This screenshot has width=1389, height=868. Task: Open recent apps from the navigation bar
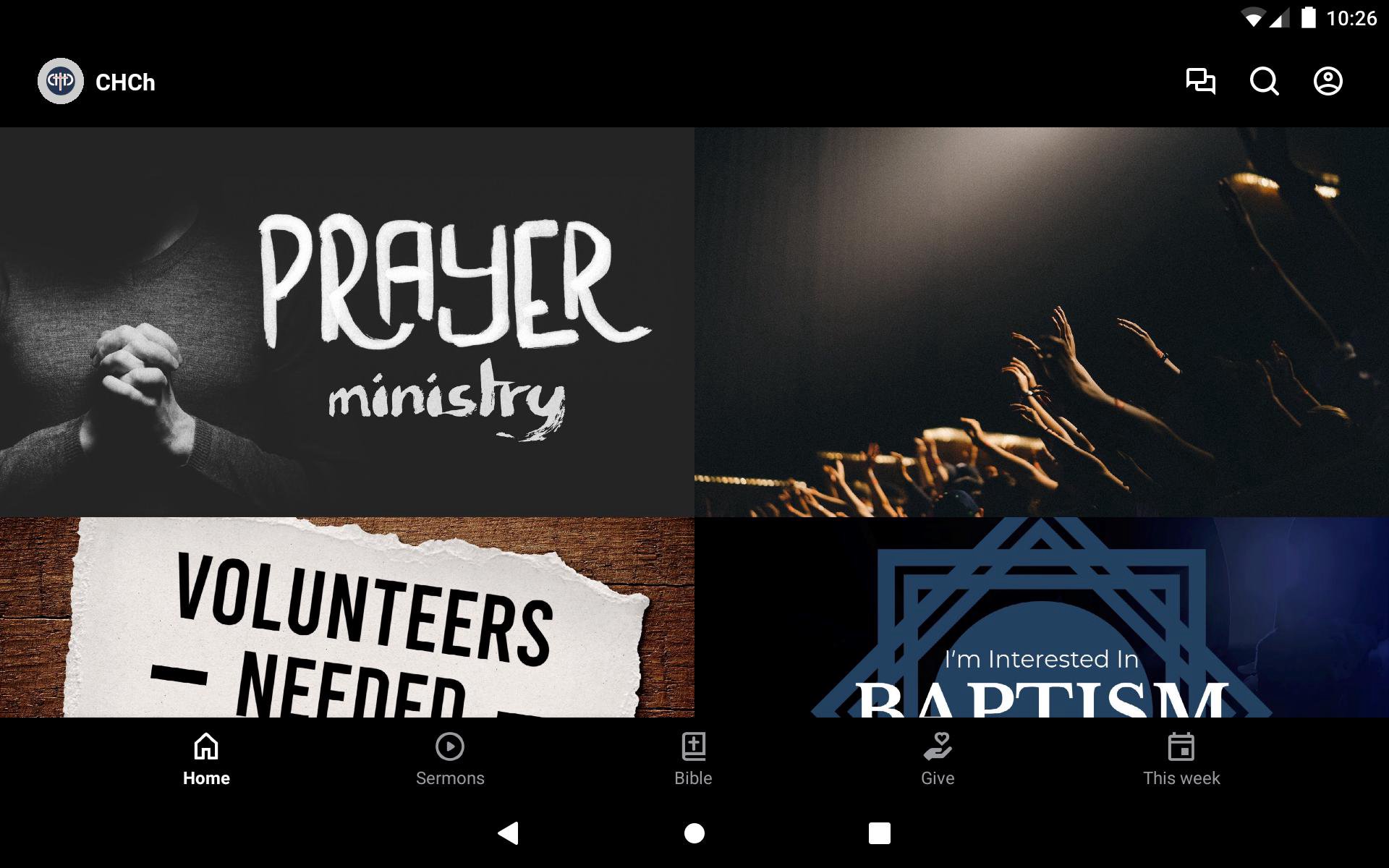tap(879, 833)
